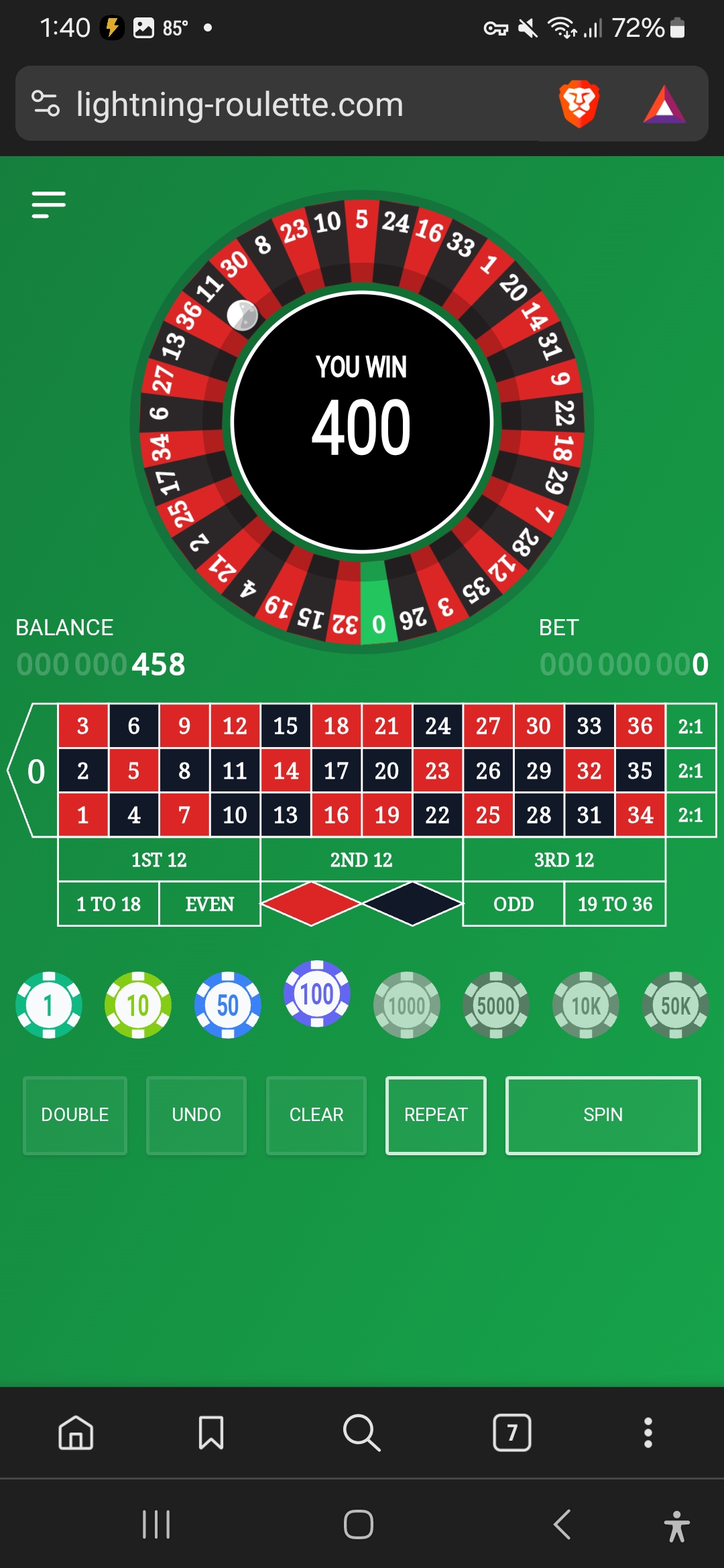Select the 100 chip

pyautogui.click(x=317, y=994)
